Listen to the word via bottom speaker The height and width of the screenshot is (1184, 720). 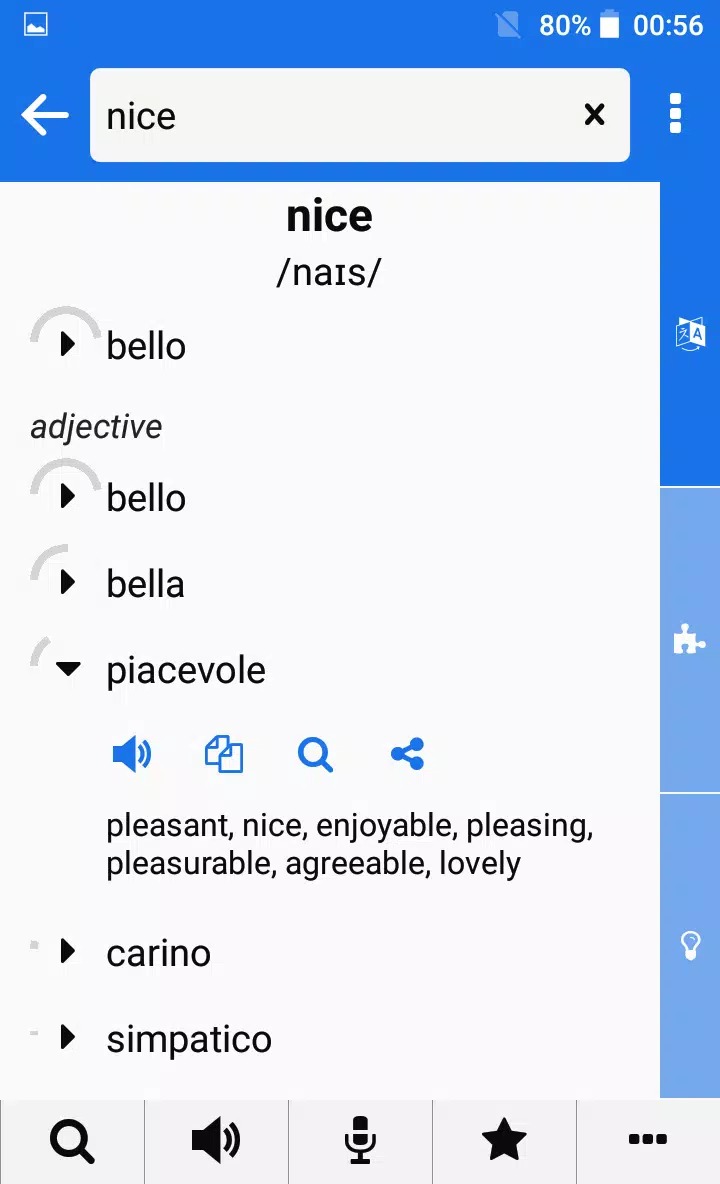point(216,1140)
